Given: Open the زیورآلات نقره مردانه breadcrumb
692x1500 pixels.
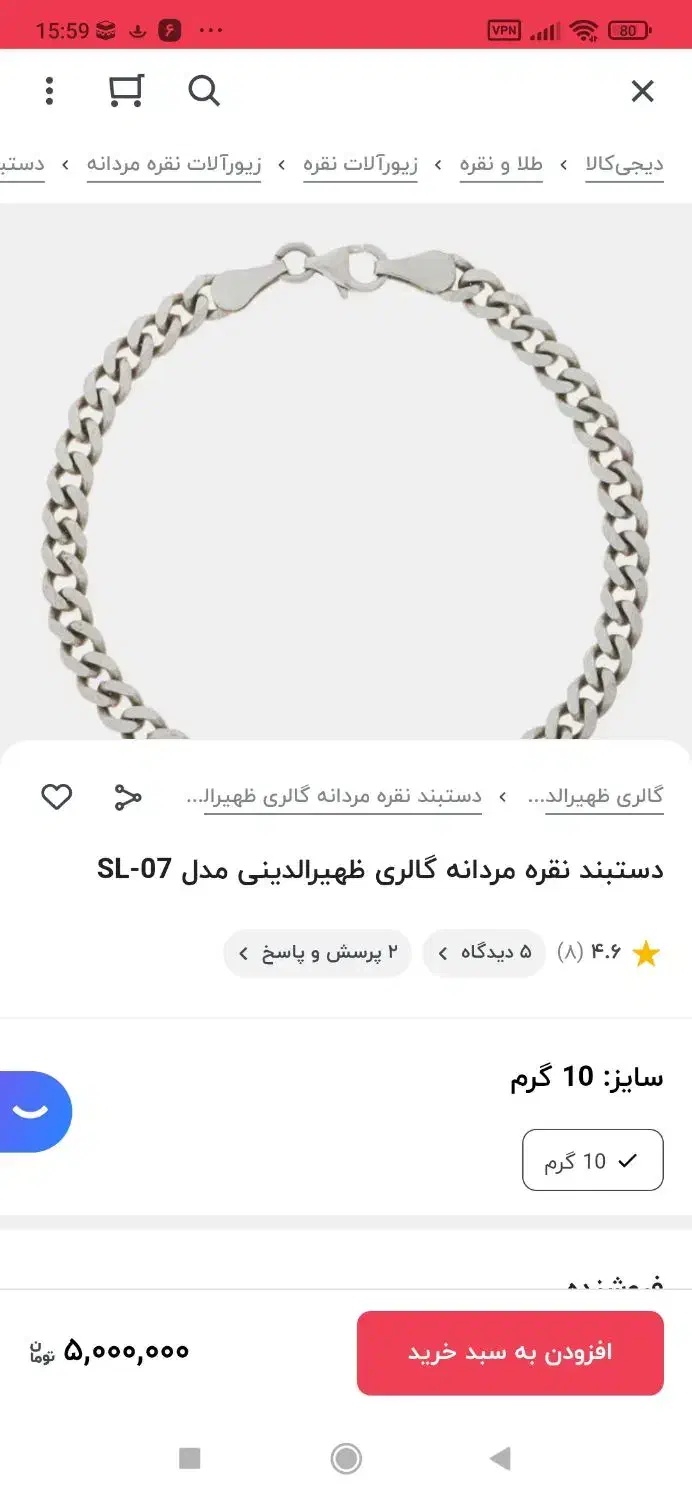Looking at the screenshot, I should [174, 164].
